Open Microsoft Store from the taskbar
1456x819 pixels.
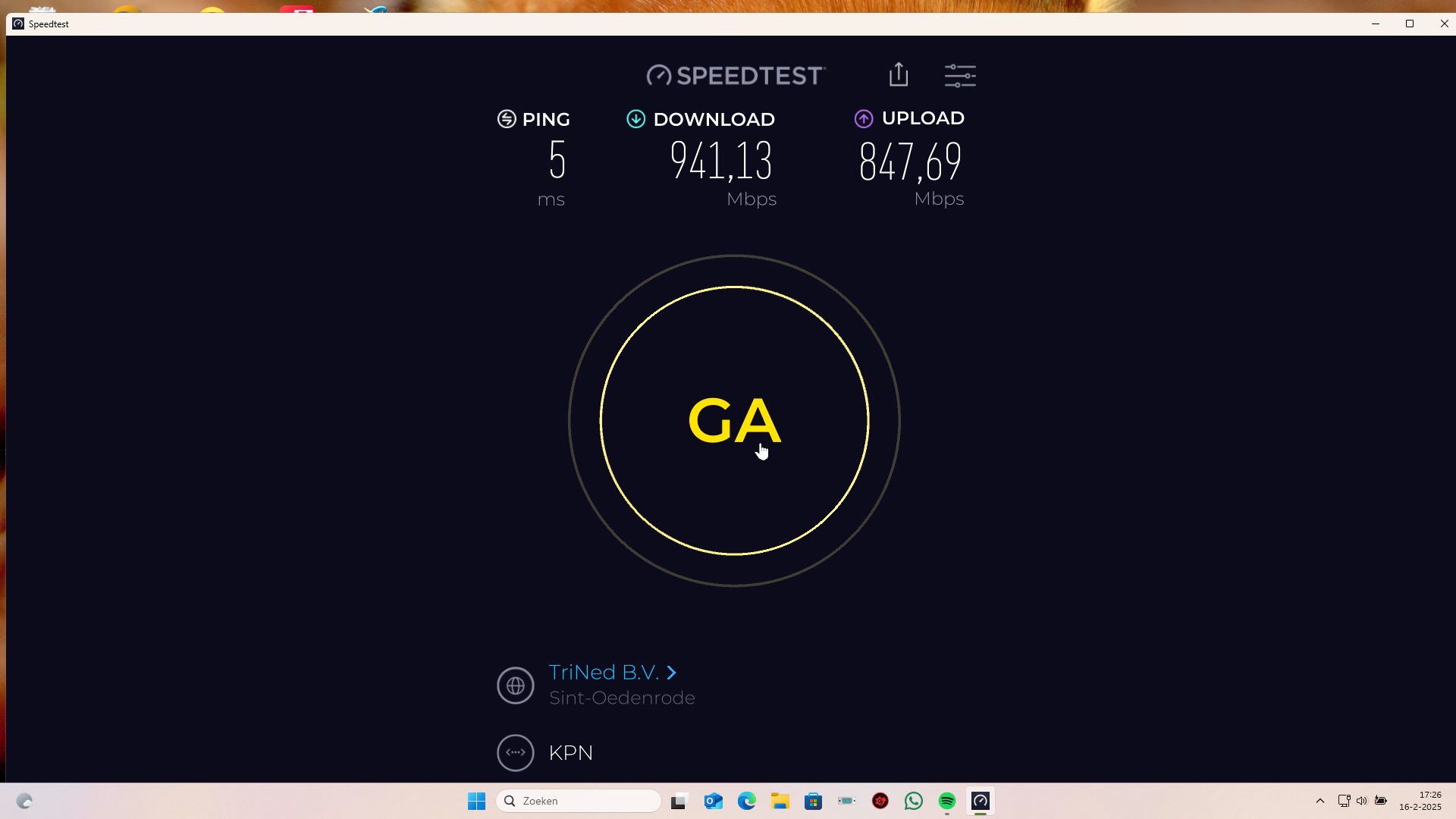[x=813, y=801]
